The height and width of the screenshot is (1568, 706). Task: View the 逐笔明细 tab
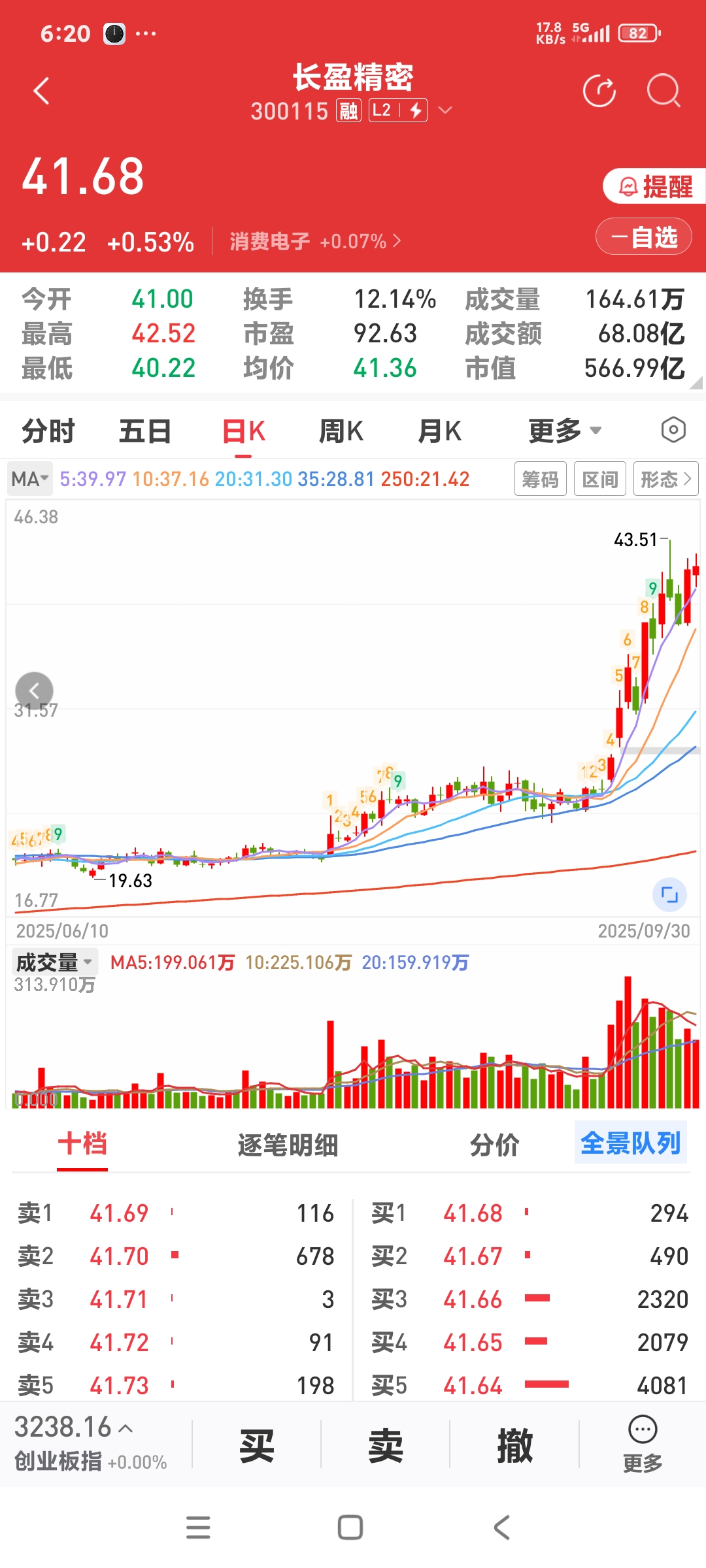[288, 1145]
